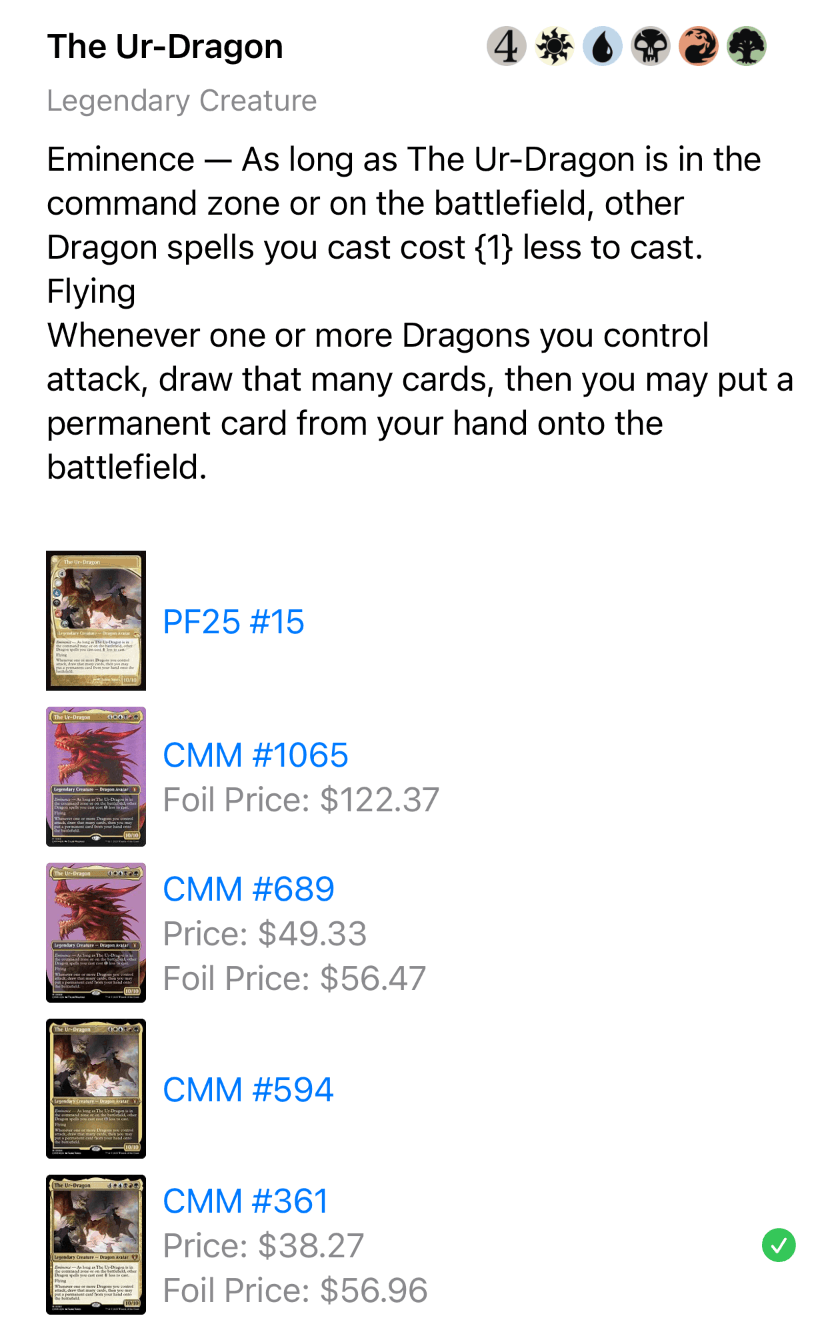The width and height of the screenshot is (824, 1318).
Task: Click the purple-bordered CMM #1065 card thumbnail
Action: click(95, 776)
